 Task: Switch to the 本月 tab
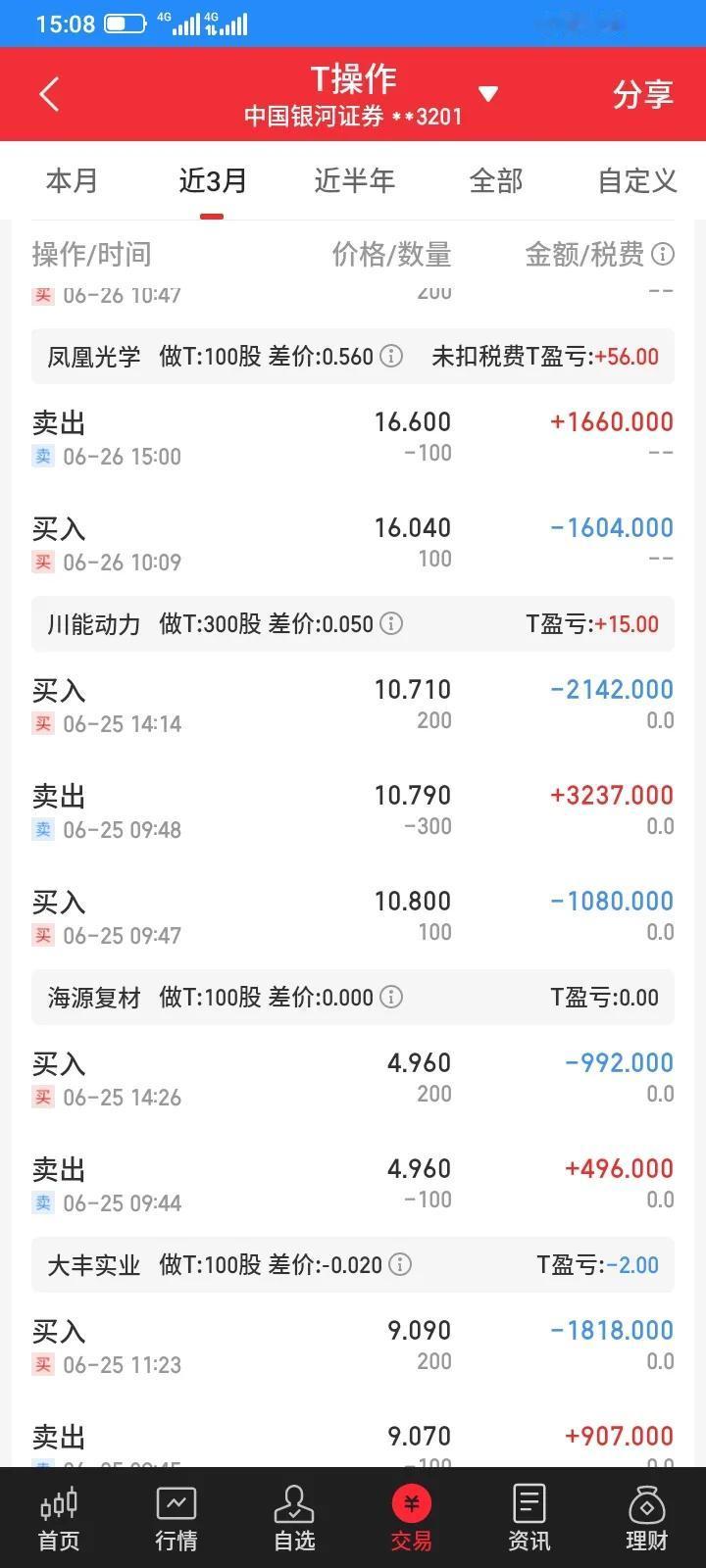click(72, 180)
